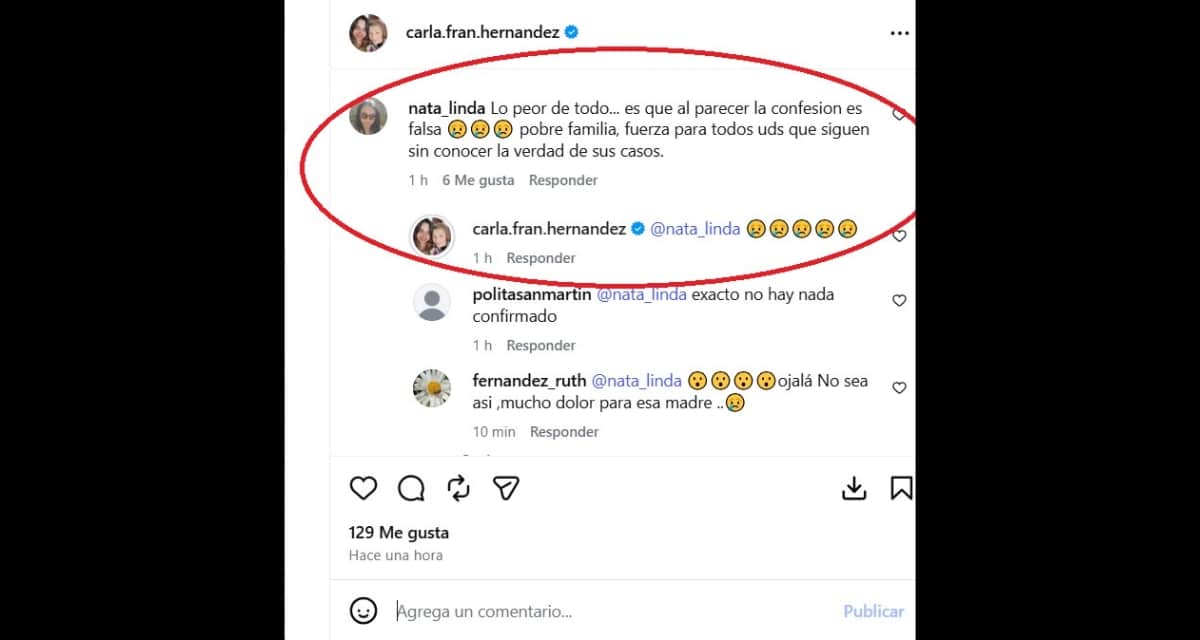
Task: Reply to politasanmartin's comment
Action: [541, 345]
